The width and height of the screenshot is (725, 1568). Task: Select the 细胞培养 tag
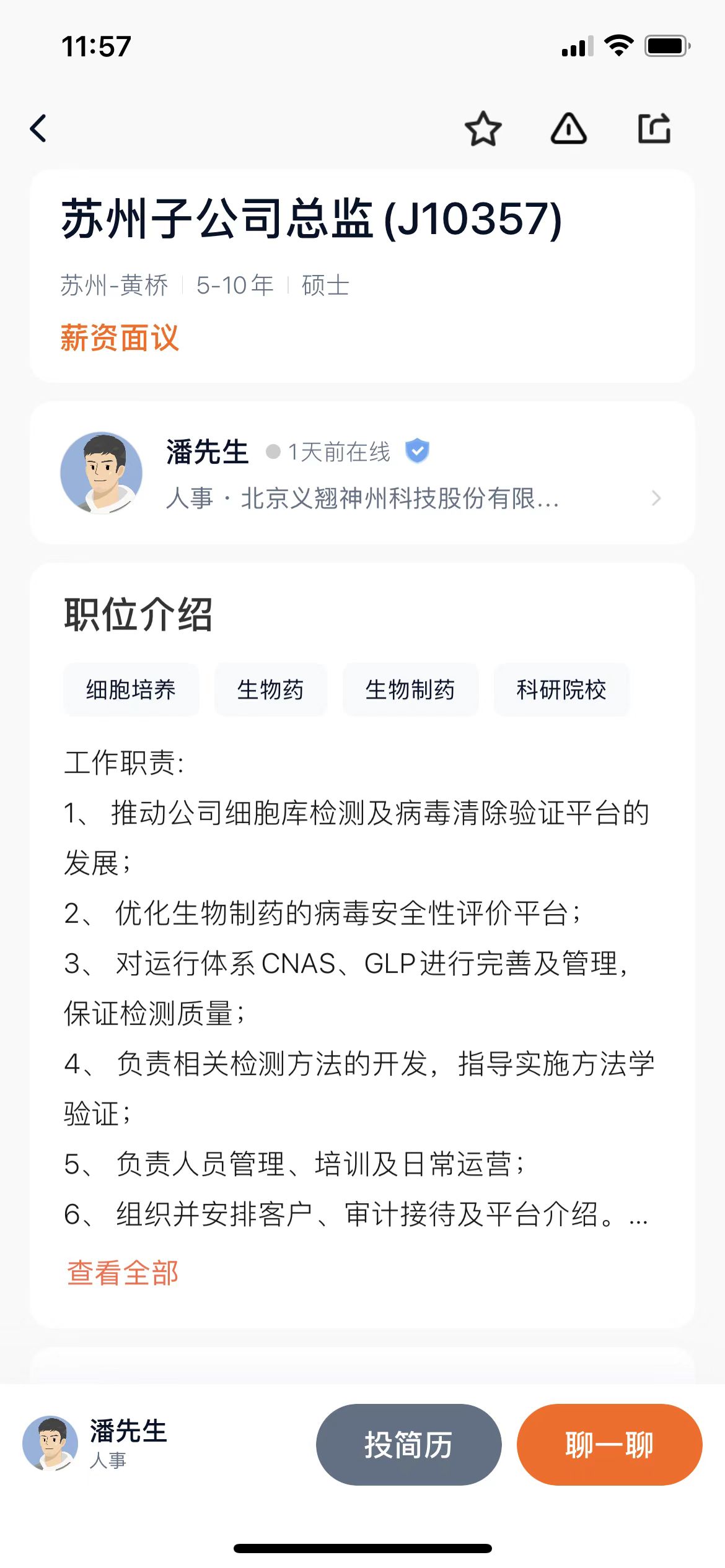pyautogui.click(x=131, y=690)
